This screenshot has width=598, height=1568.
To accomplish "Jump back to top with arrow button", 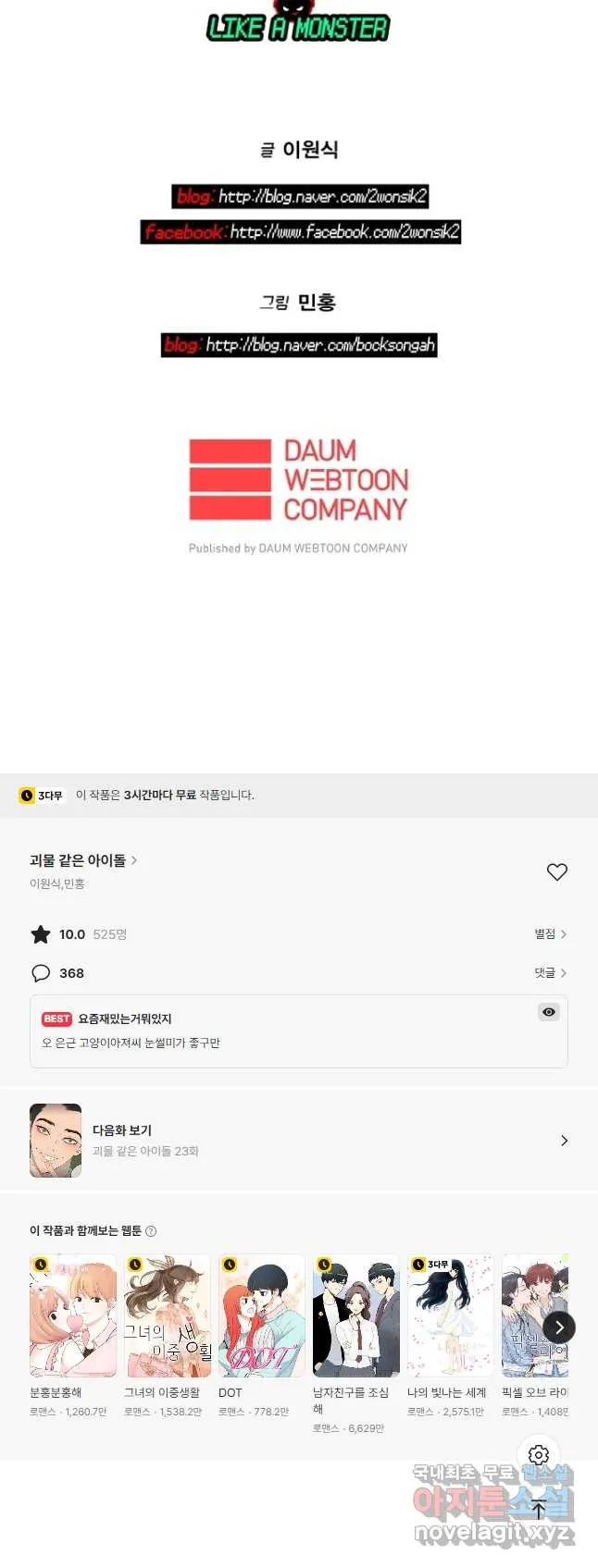I will (539, 1511).
